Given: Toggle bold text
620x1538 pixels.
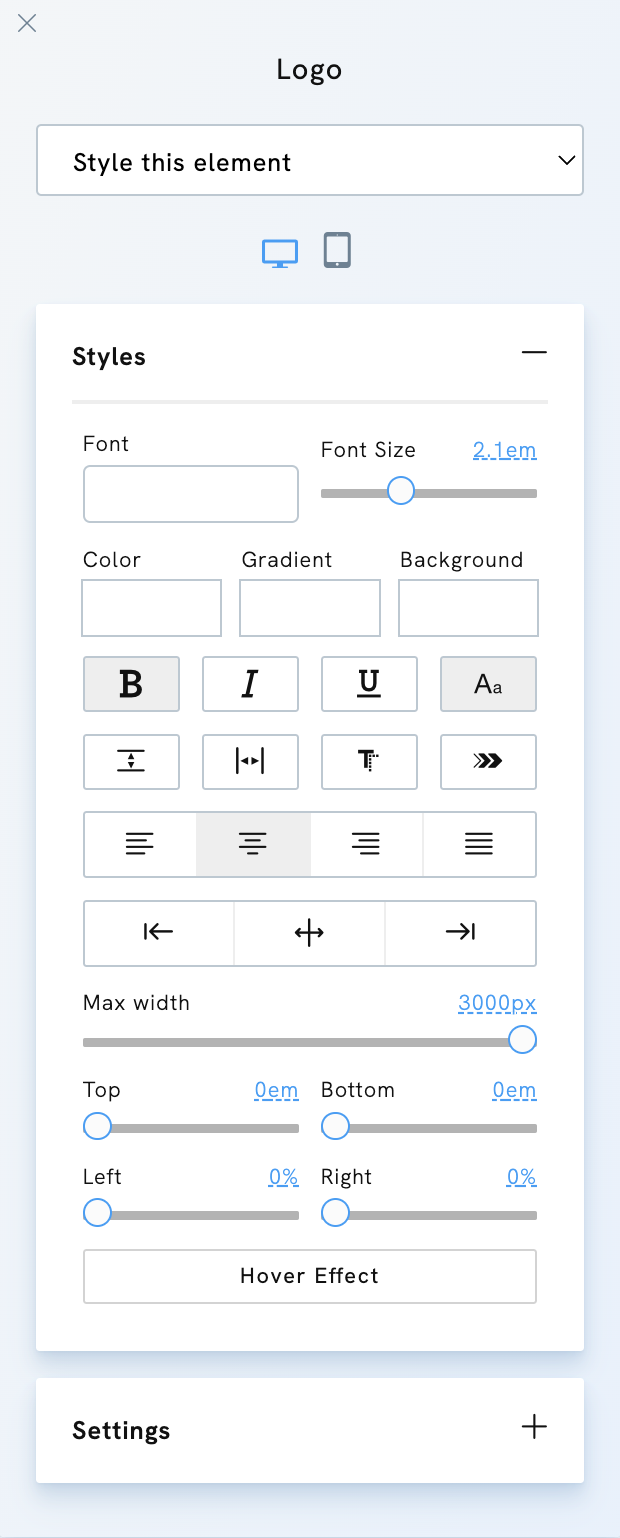Looking at the screenshot, I should pos(131,684).
